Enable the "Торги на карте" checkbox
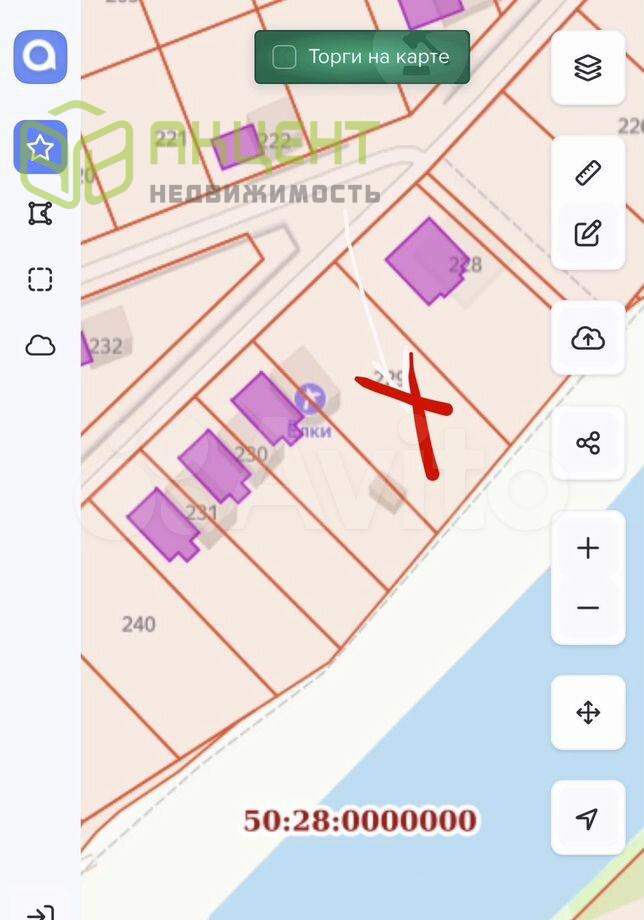This screenshot has width=644, height=920. click(x=285, y=57)
